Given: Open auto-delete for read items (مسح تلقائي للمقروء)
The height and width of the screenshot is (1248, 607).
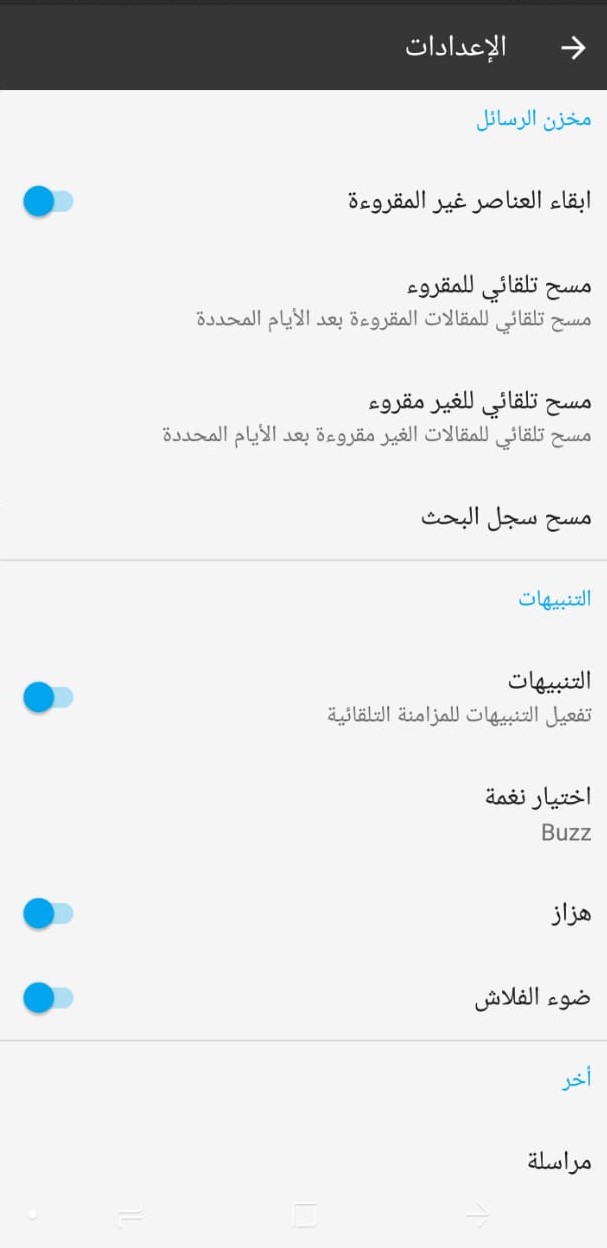Looking at the screenshot, I should click(303, 302).
